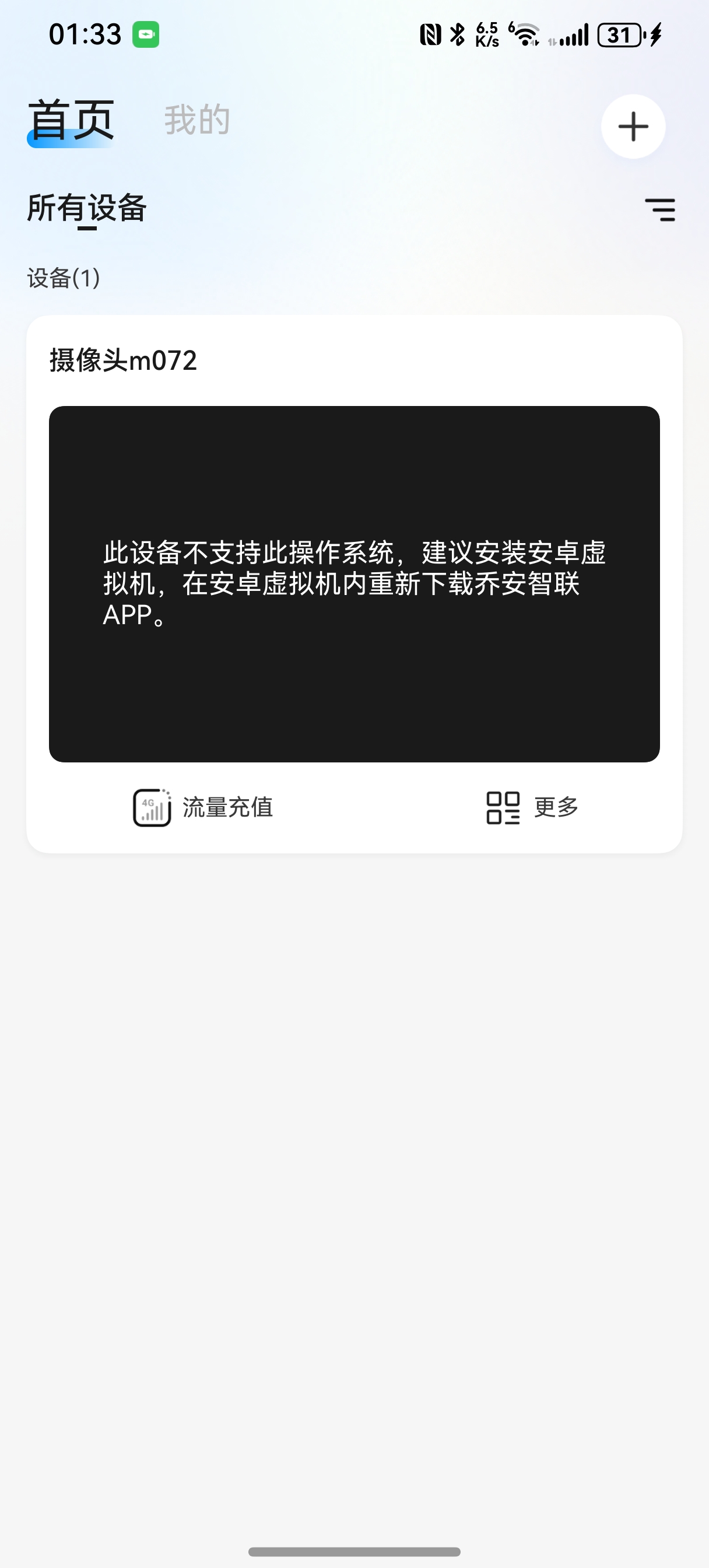Open 流量充值 data recharge
The image size is (709, 1568).
203,807
